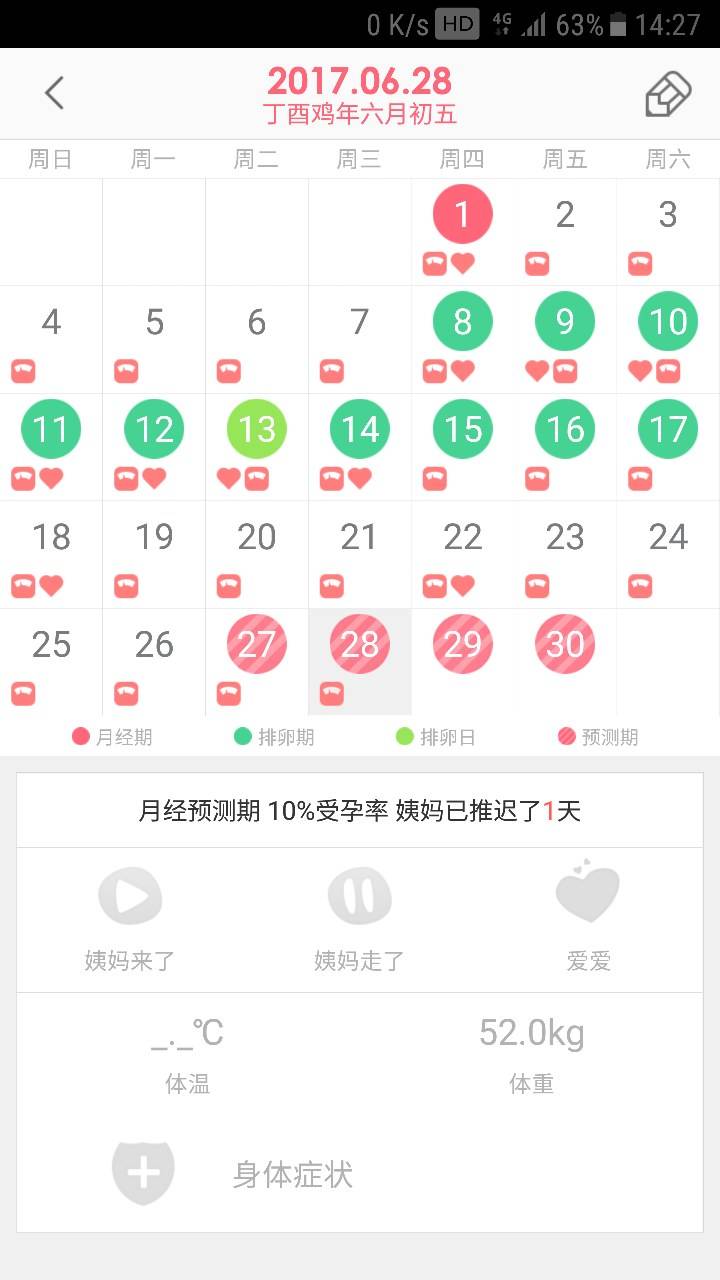Screen dimensions: 720x1280
Task: Select June 1 on the calendar
Action: [x=462, y=215]
